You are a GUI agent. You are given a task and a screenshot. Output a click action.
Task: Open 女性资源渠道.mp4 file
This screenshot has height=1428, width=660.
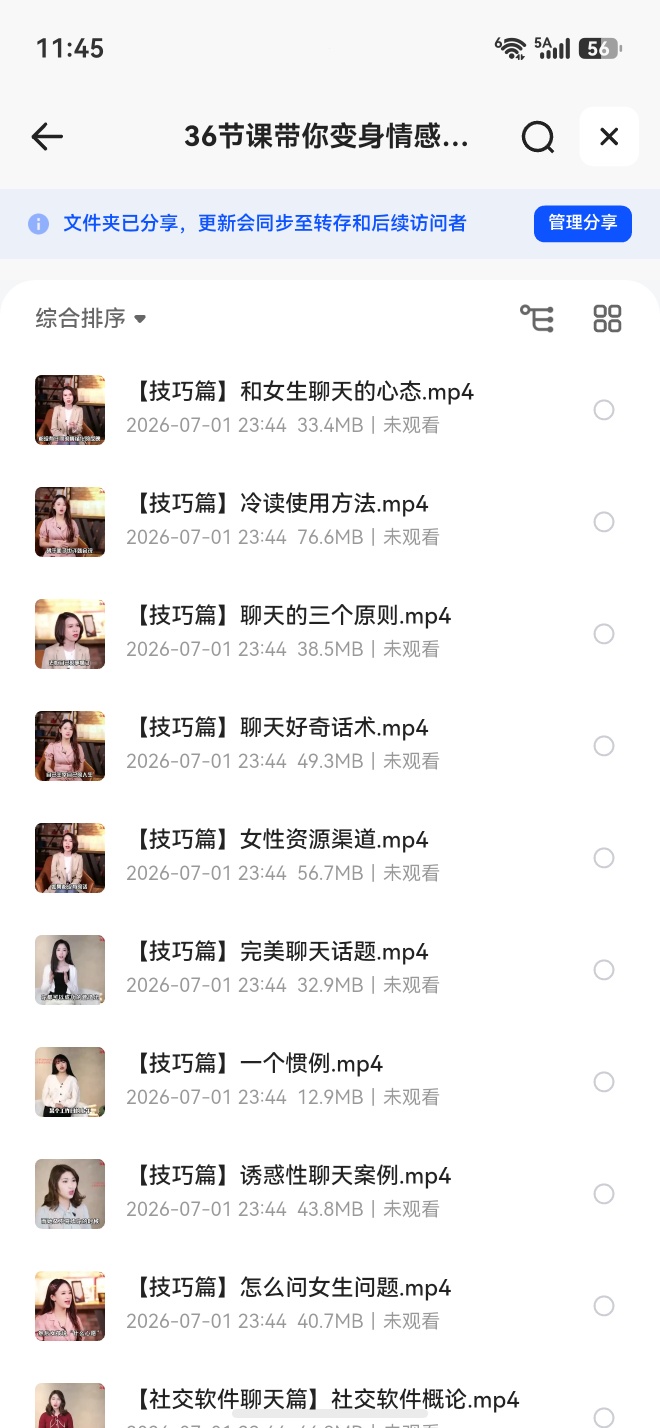tap(330, 858)
